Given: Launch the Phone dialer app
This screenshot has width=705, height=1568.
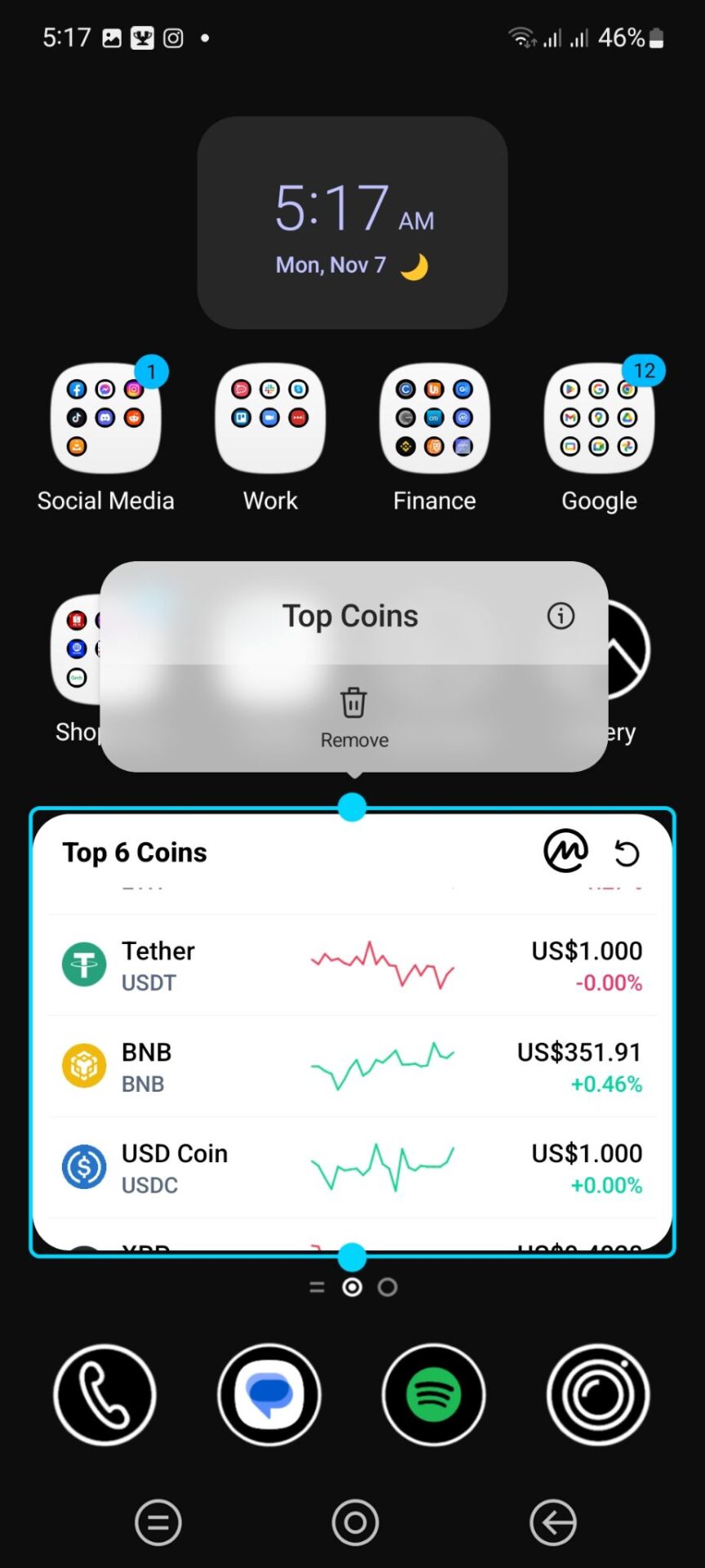Looking at the screenshot, I should coord(105,1395).
